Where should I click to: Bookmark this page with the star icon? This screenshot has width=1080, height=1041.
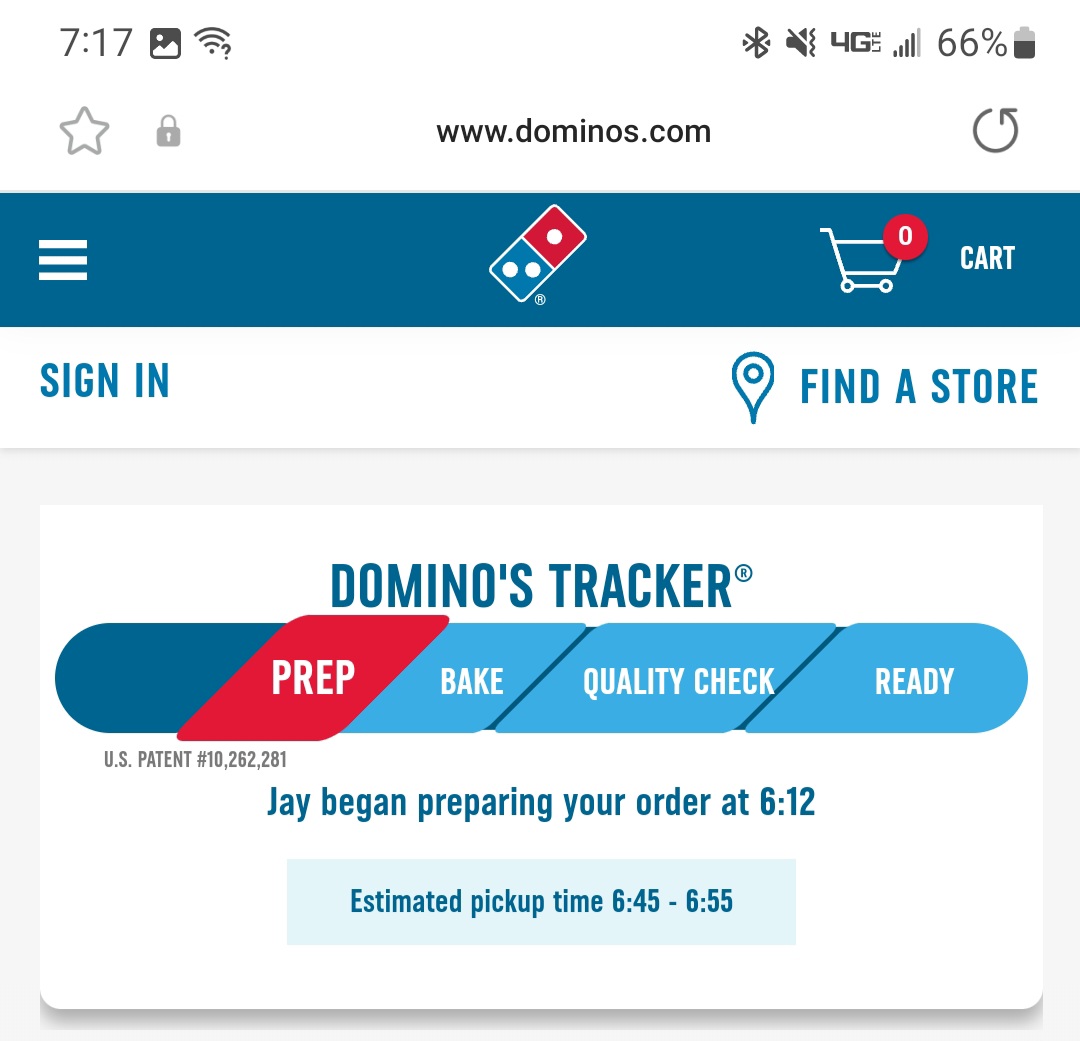pyautogui.click(x=84, y=132)
